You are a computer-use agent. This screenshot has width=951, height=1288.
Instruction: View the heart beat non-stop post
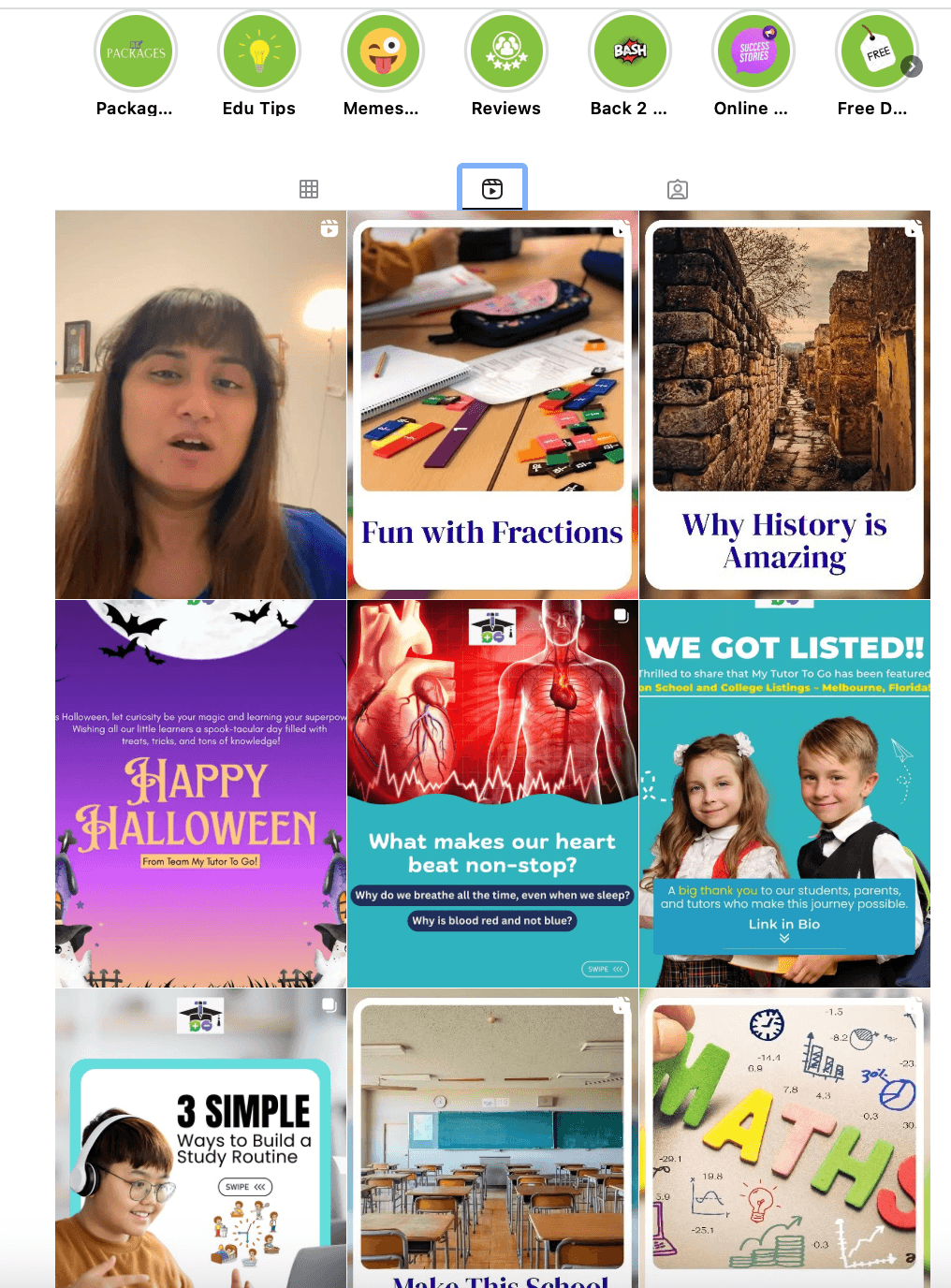tap(492, 794)
